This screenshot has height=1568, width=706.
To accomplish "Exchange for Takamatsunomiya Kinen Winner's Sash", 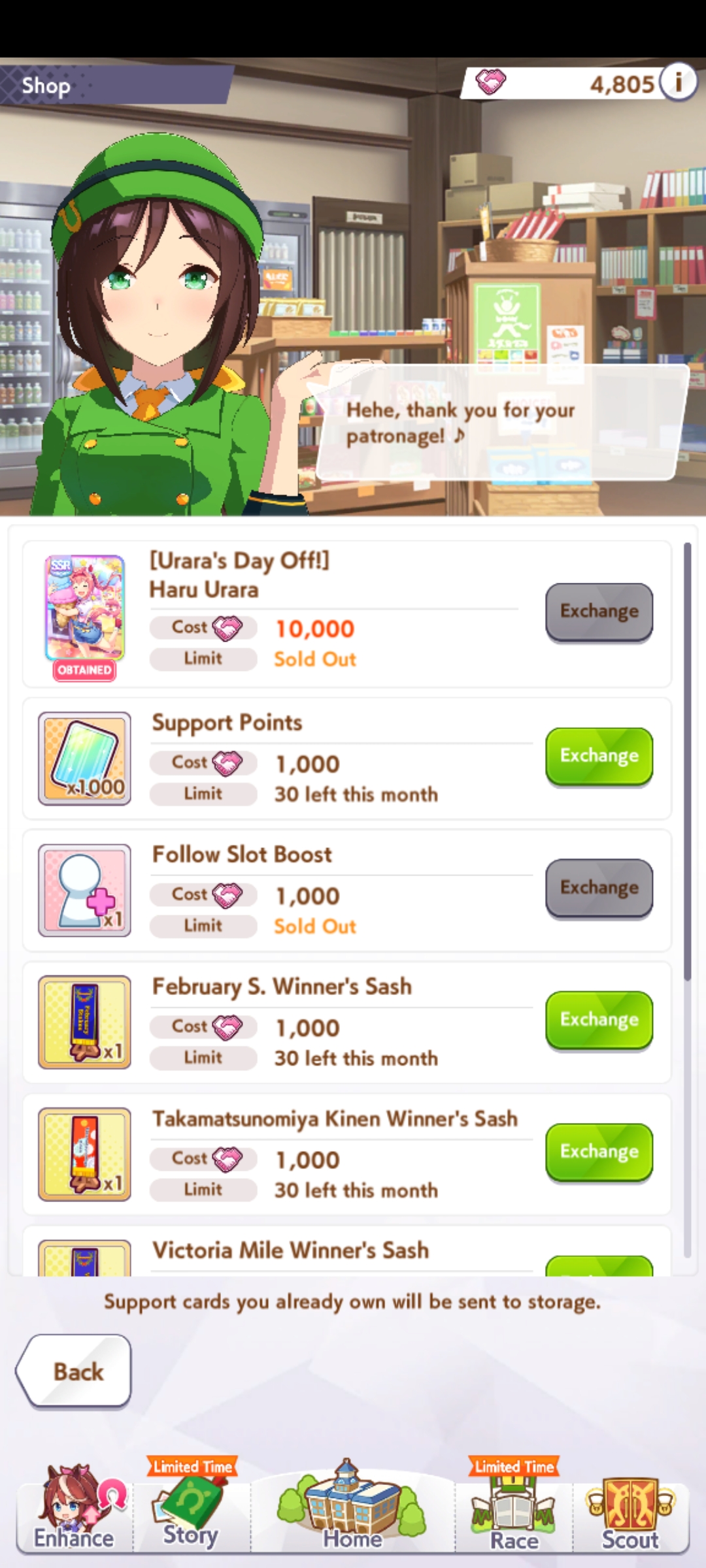I will click(x=599, y=1152).
